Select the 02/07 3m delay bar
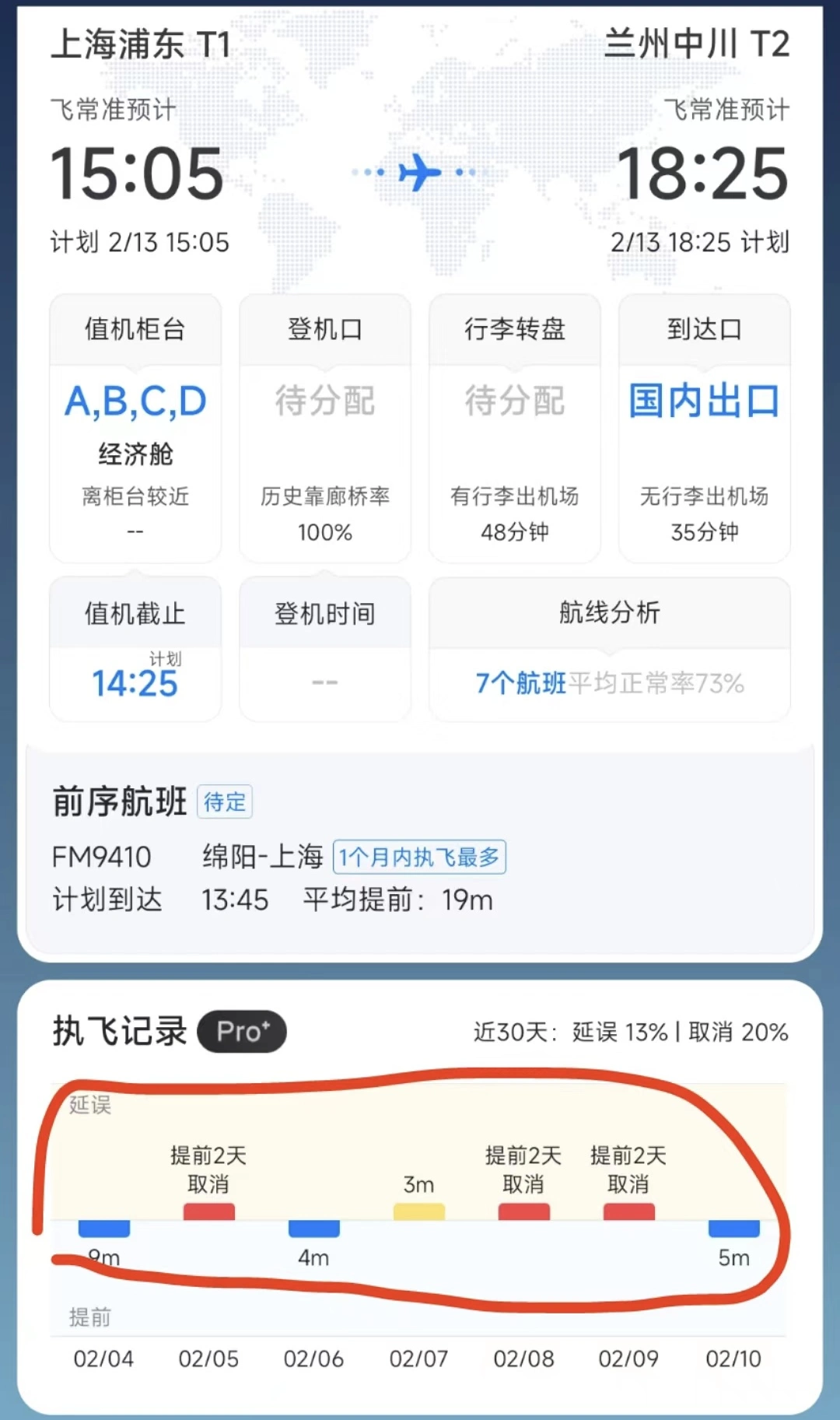This screenshot has width=840, height=1420. (x=419, y=1211)
